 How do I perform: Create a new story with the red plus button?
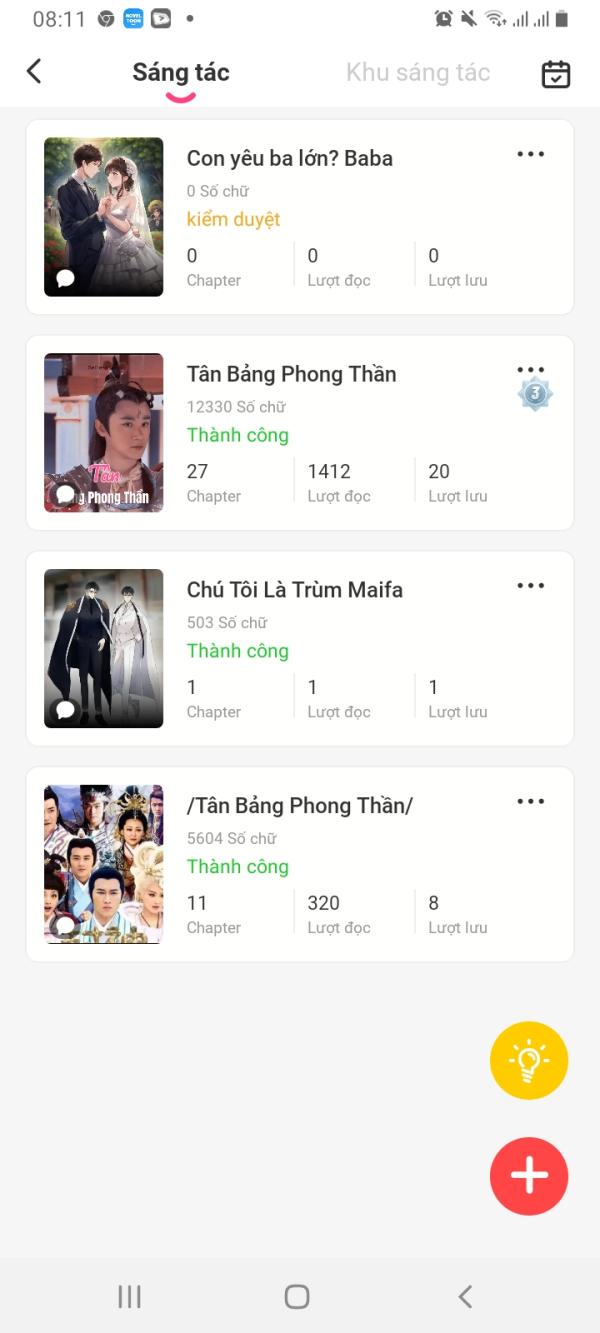pyautogui.click(x=528, y=1176)
